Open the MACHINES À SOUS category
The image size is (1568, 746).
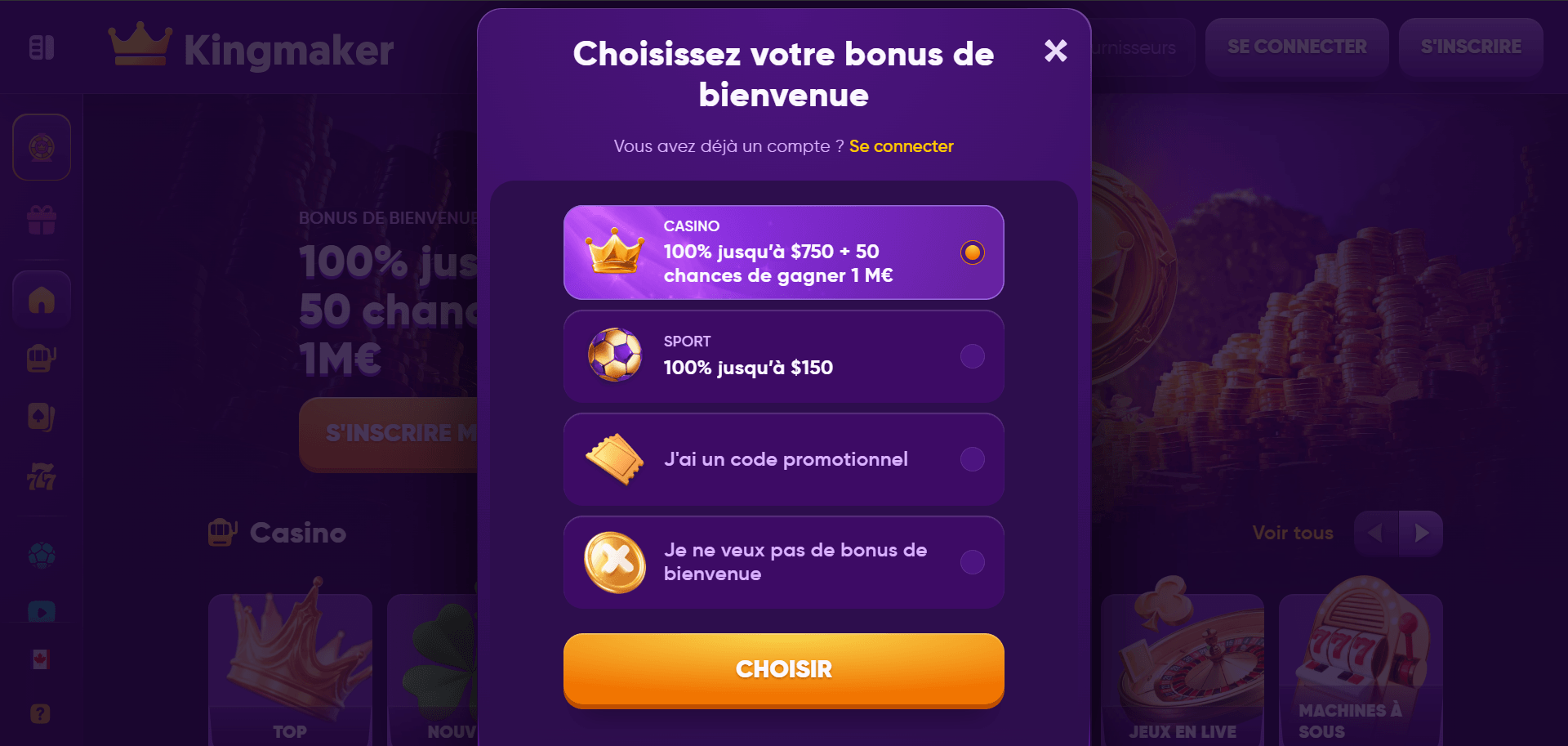(x=1360, y=670)
